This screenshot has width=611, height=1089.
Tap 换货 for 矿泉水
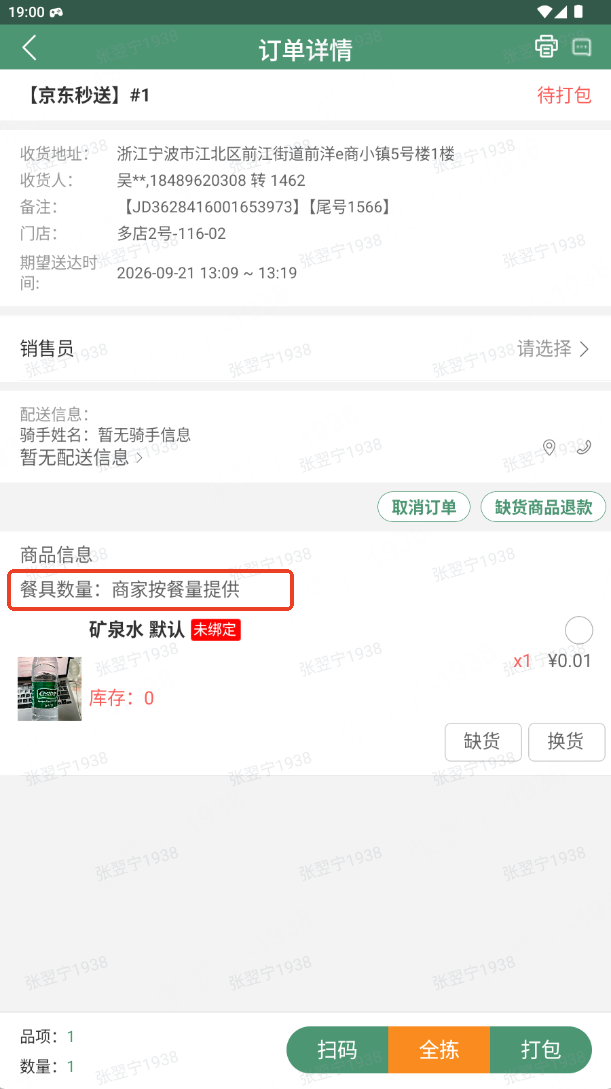[x=566, y=742]
